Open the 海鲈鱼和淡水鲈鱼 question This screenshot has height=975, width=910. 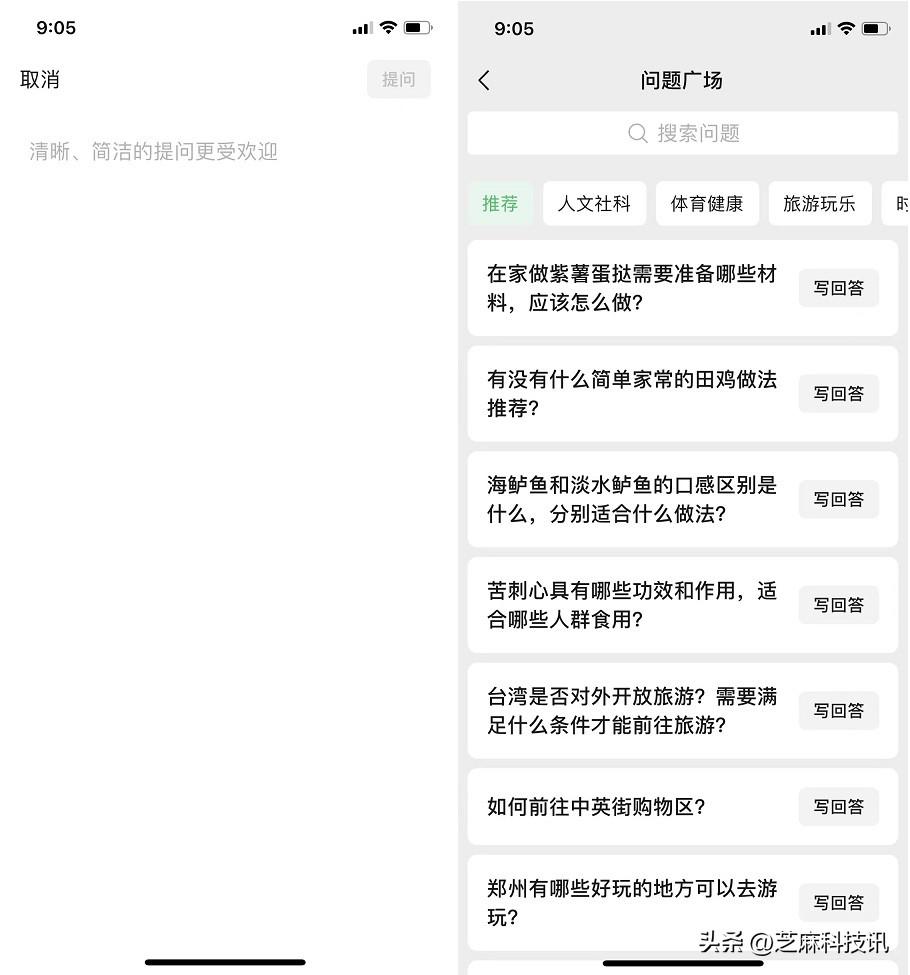(630, 499)
